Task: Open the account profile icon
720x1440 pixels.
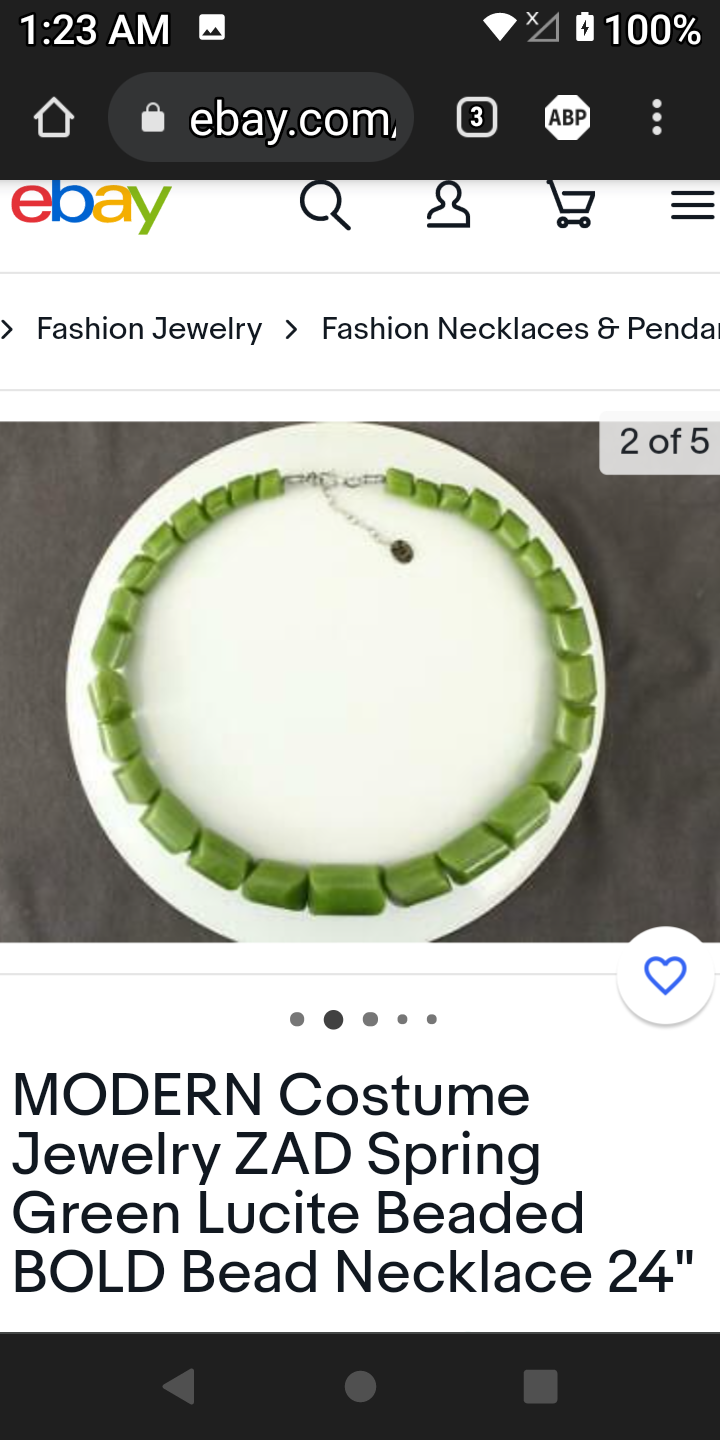Action: click(x=448, y=206)
